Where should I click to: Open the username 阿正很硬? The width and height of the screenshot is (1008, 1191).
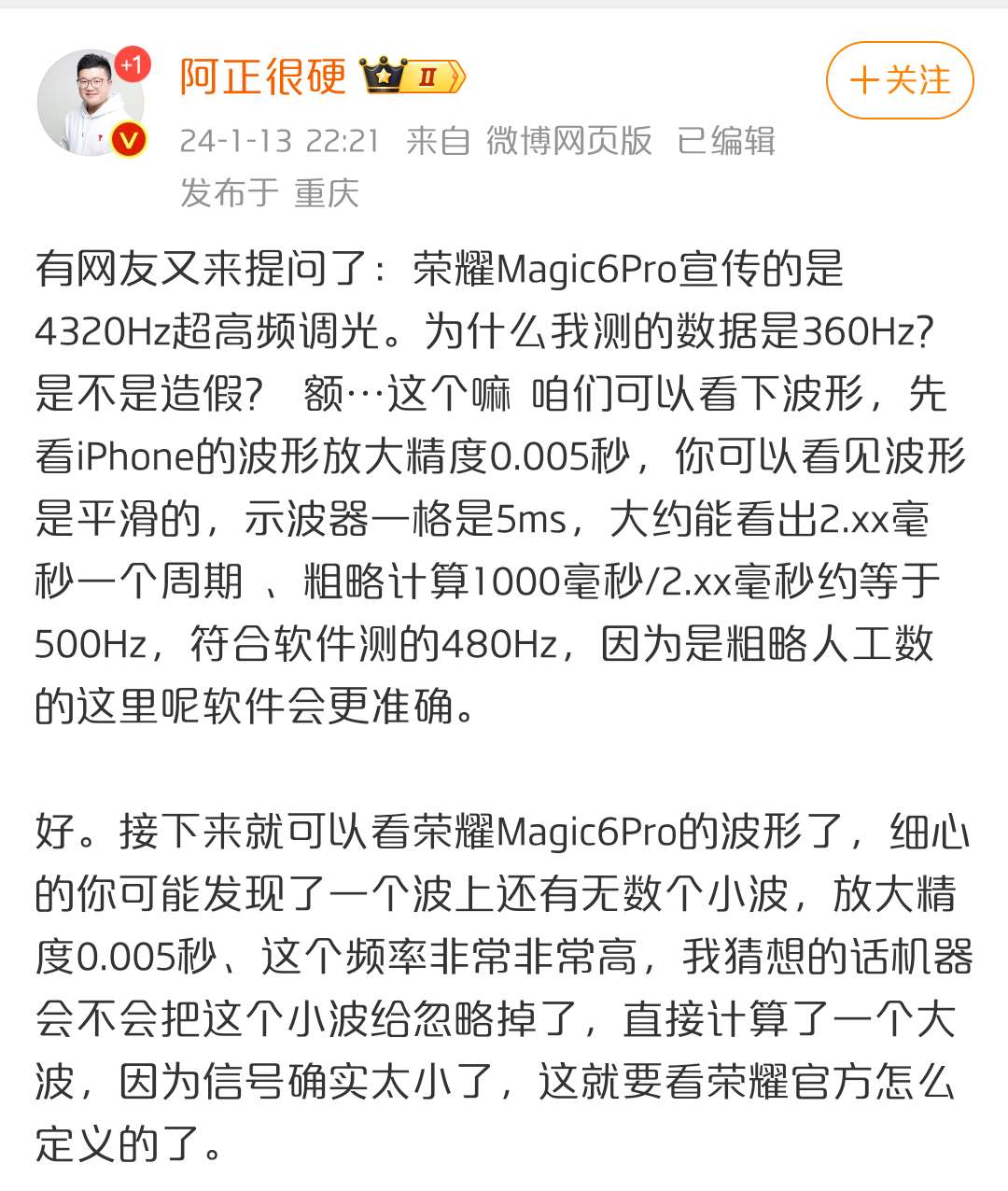coord(262,77)
